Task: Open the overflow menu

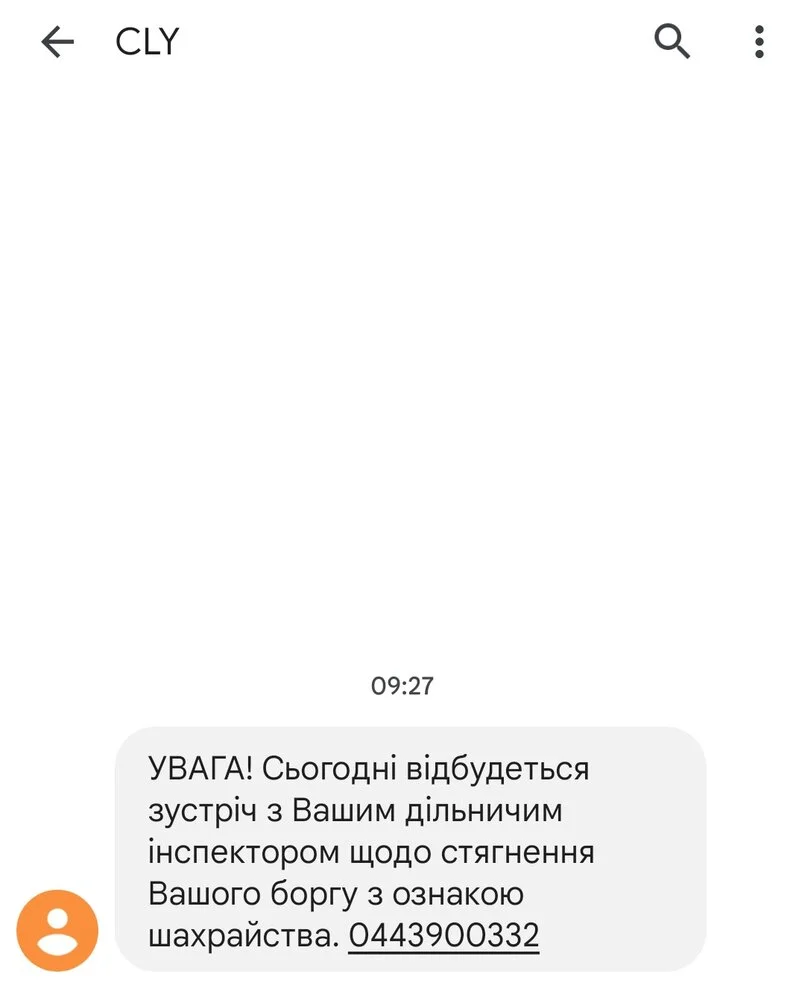Action: (759, 42)
